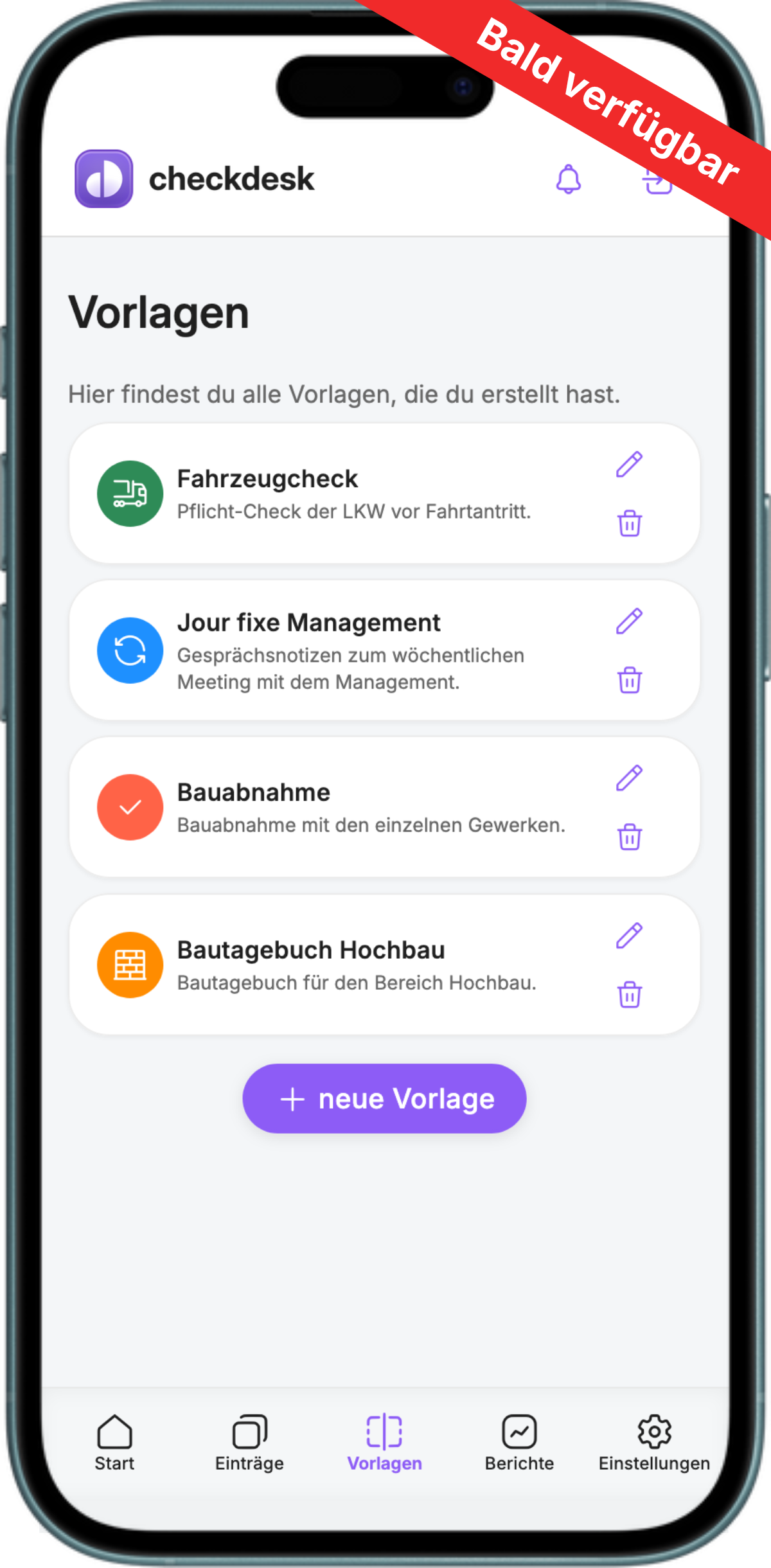The width and height of the screenshot is (771, 1568).
Task: Edit the Fahrzeugcheck template via pencil icon
Action: pos(629,463)
